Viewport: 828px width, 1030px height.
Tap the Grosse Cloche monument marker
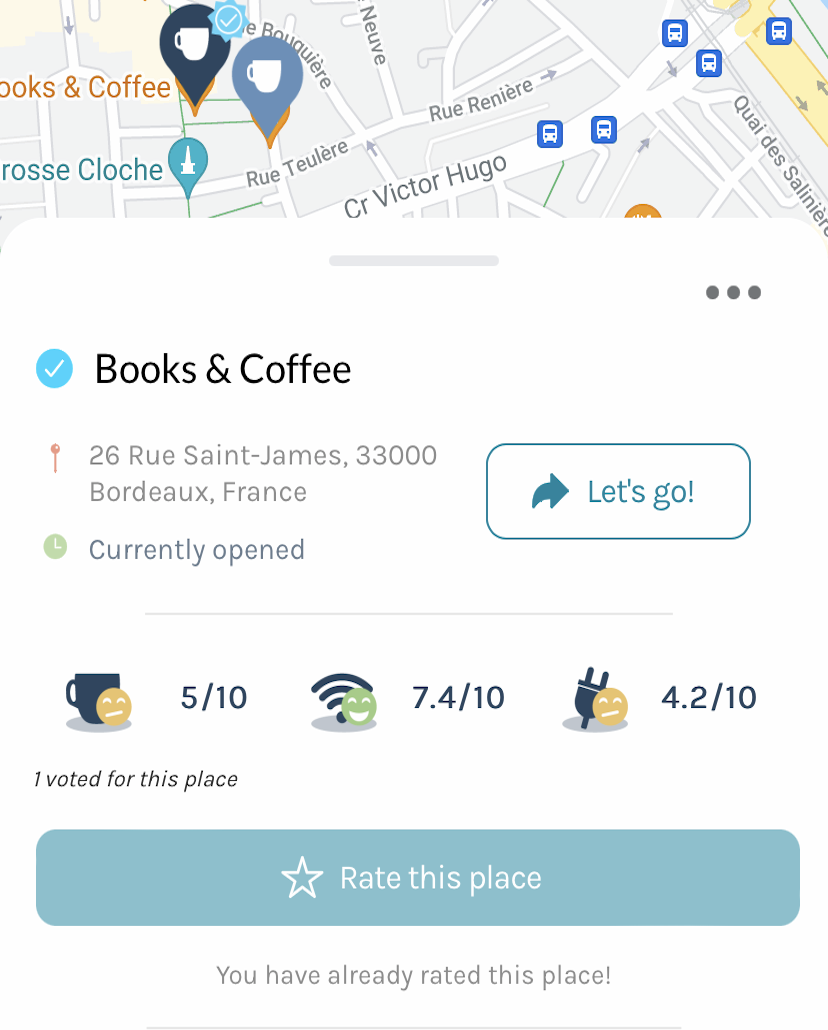(188, 164)
